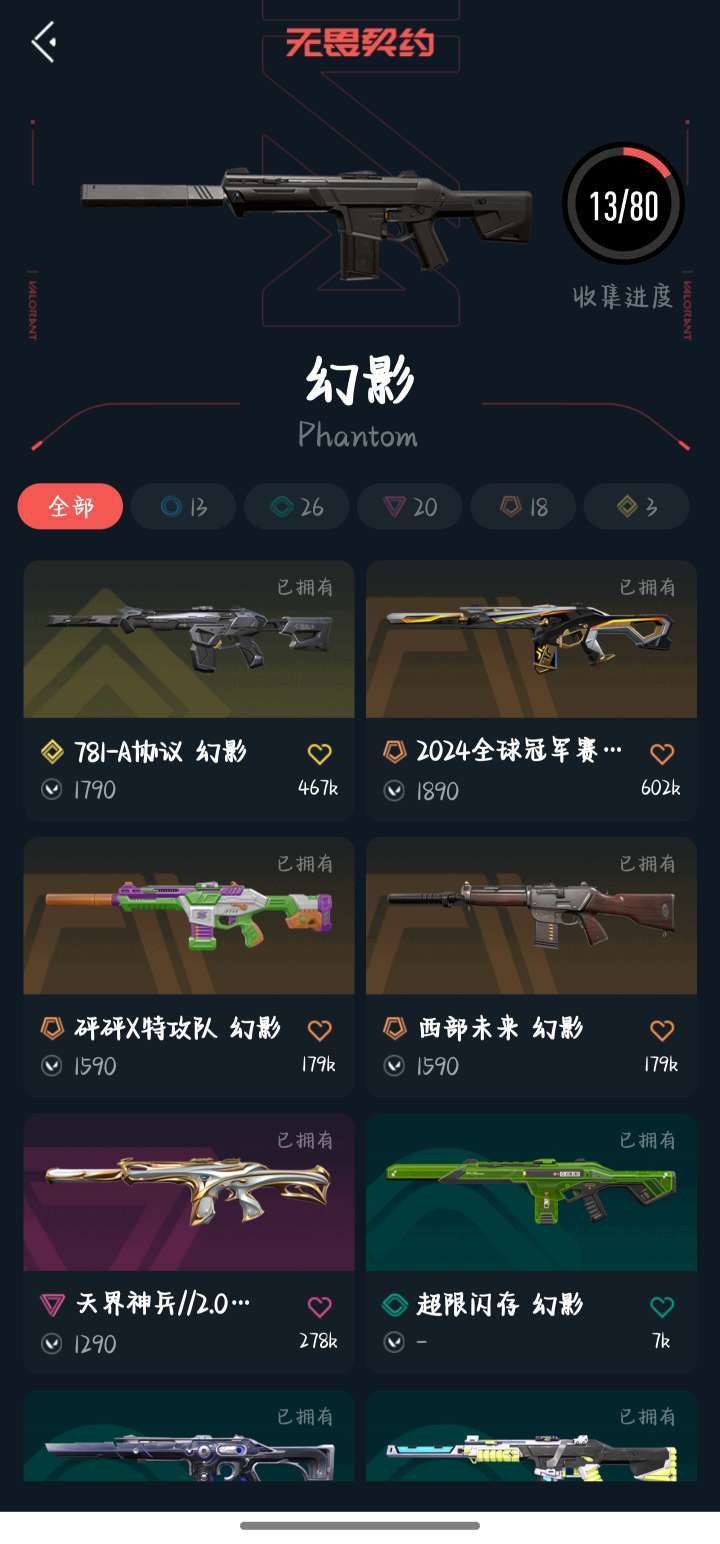The width and height of the screenshot is (720, 1544).
Task: Favorite the 781-A协议 幻影 skin
Action: pyautogui.click(x=320, y=751)
